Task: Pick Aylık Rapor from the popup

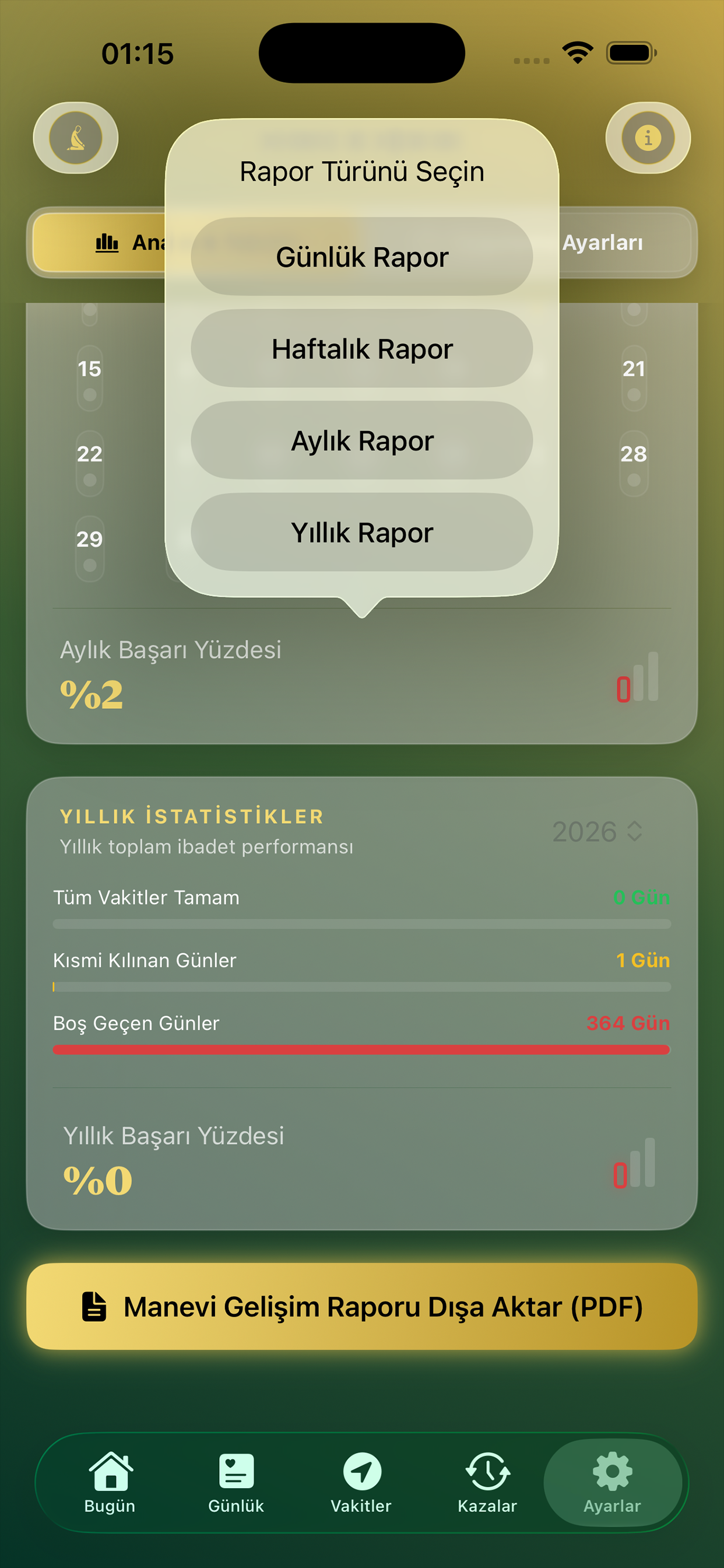Action: pyautogui.click(x=362, y=440)
